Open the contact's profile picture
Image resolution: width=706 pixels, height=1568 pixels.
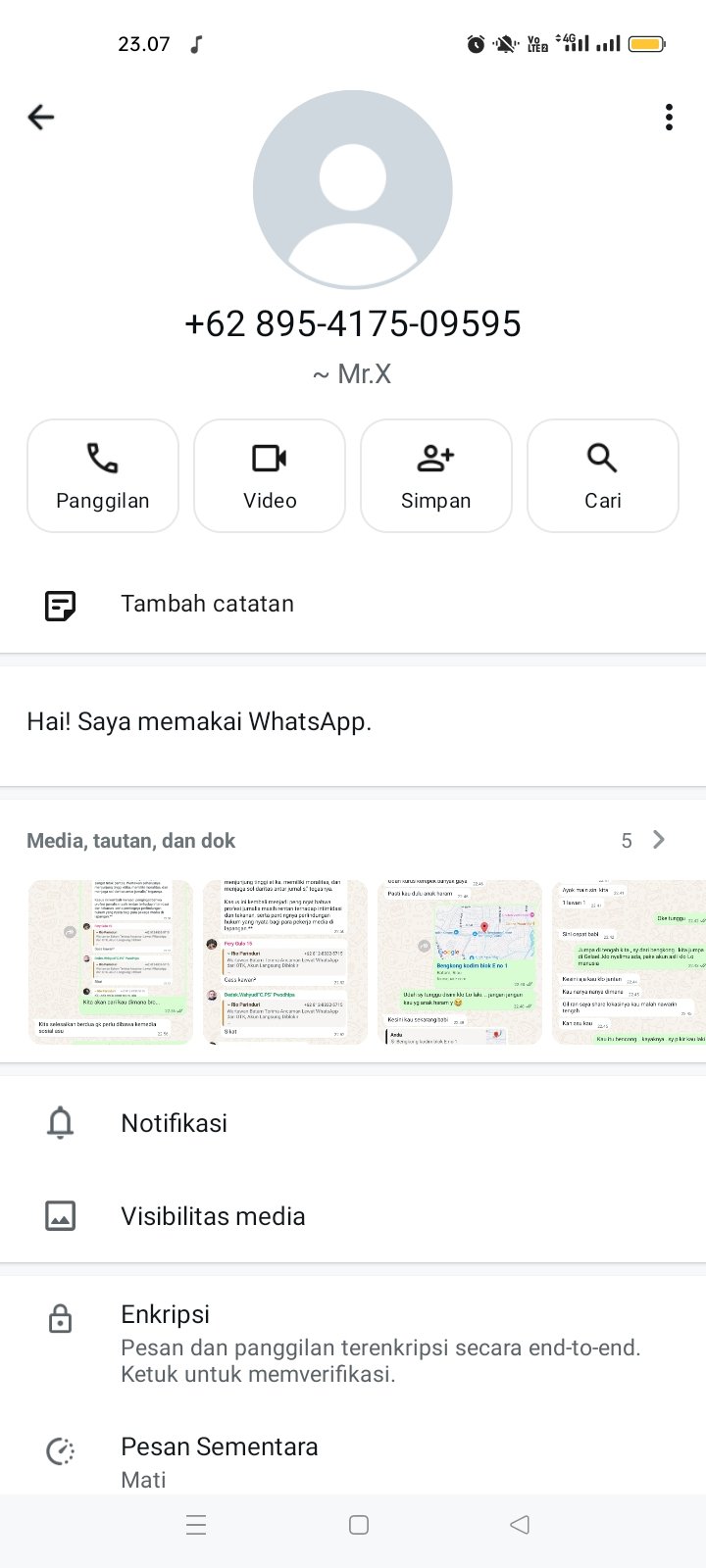click(353, 190)
